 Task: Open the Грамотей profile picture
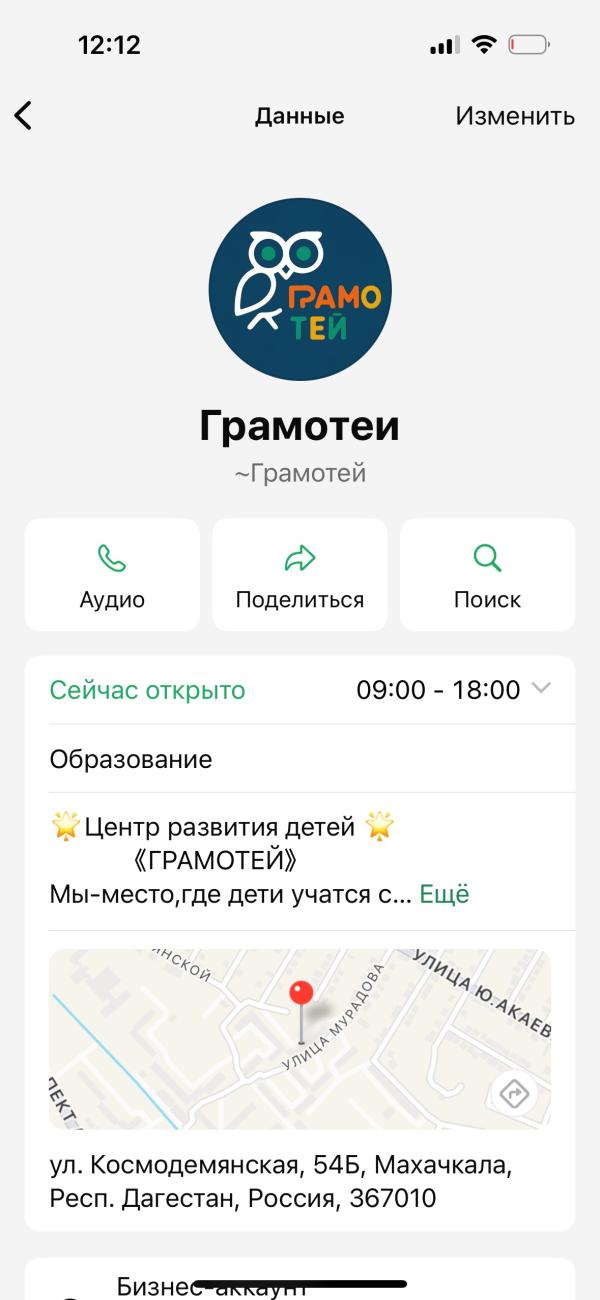point(300,289)
